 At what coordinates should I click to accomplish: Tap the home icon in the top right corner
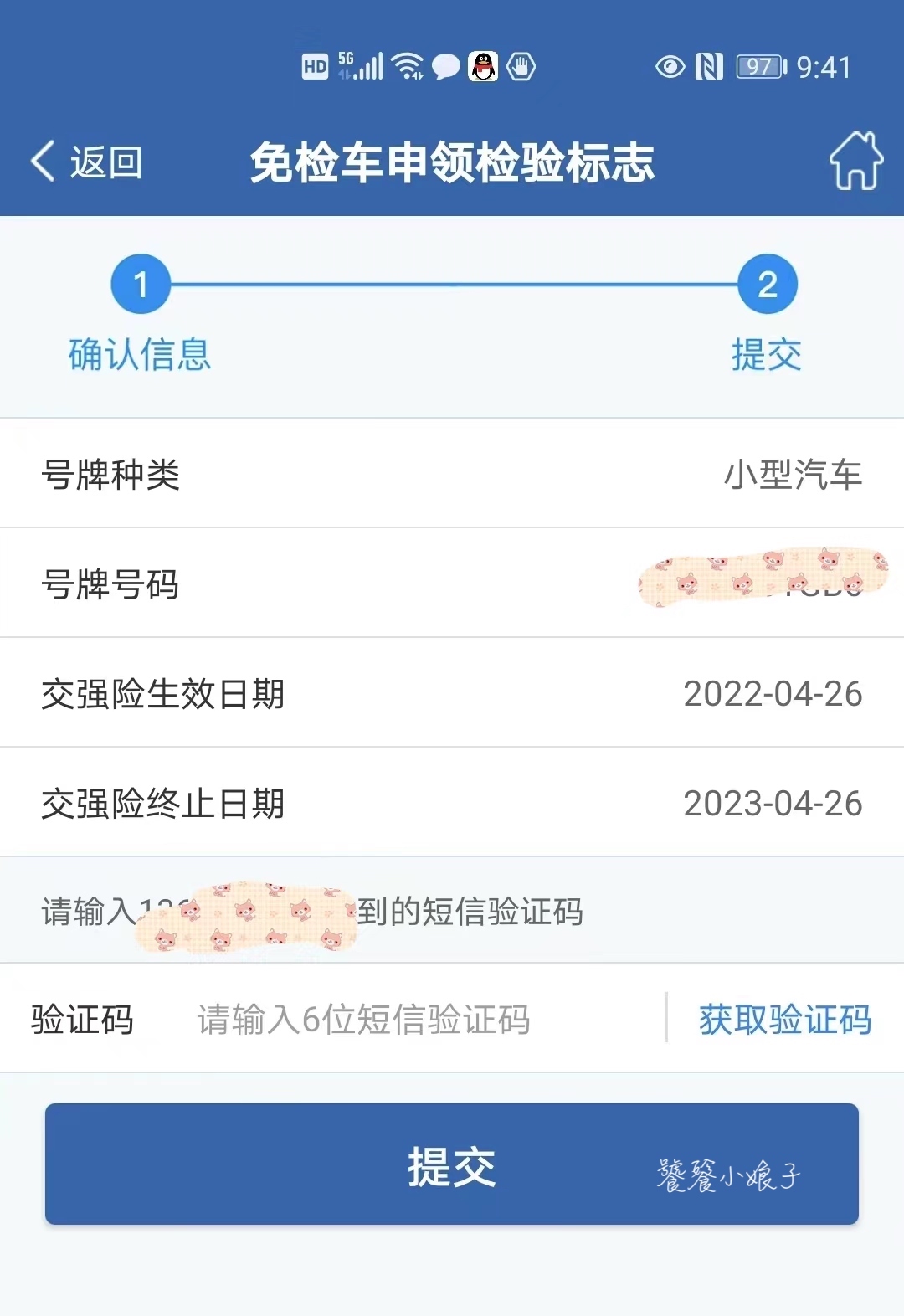tap(855, 161)
